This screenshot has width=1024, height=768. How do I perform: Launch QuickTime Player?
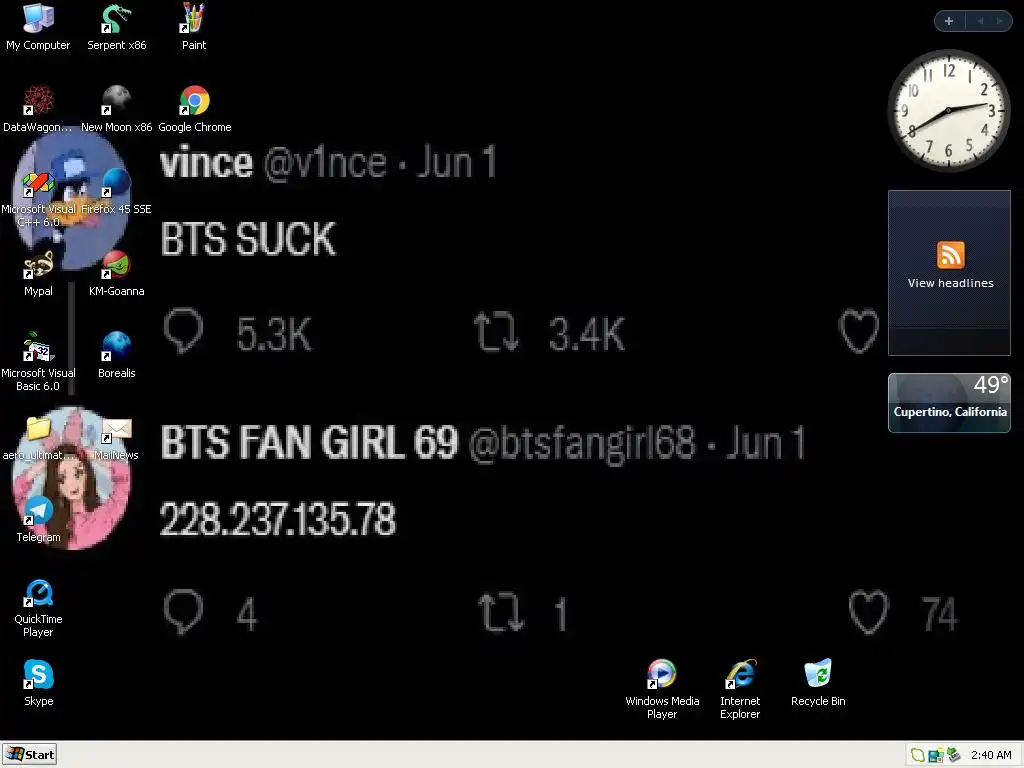(x=38, y=594)
